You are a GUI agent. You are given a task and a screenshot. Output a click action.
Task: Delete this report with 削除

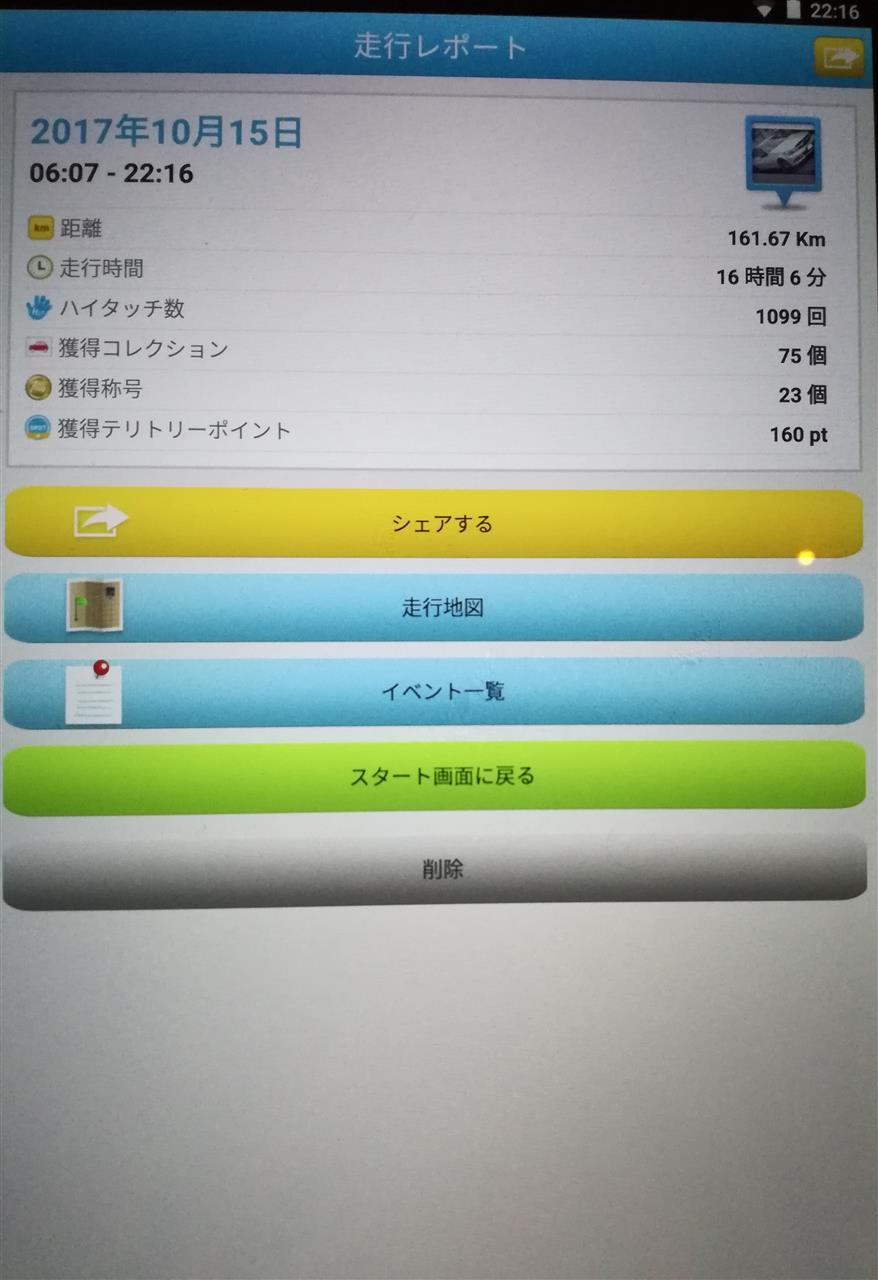[x=434, y=869]
